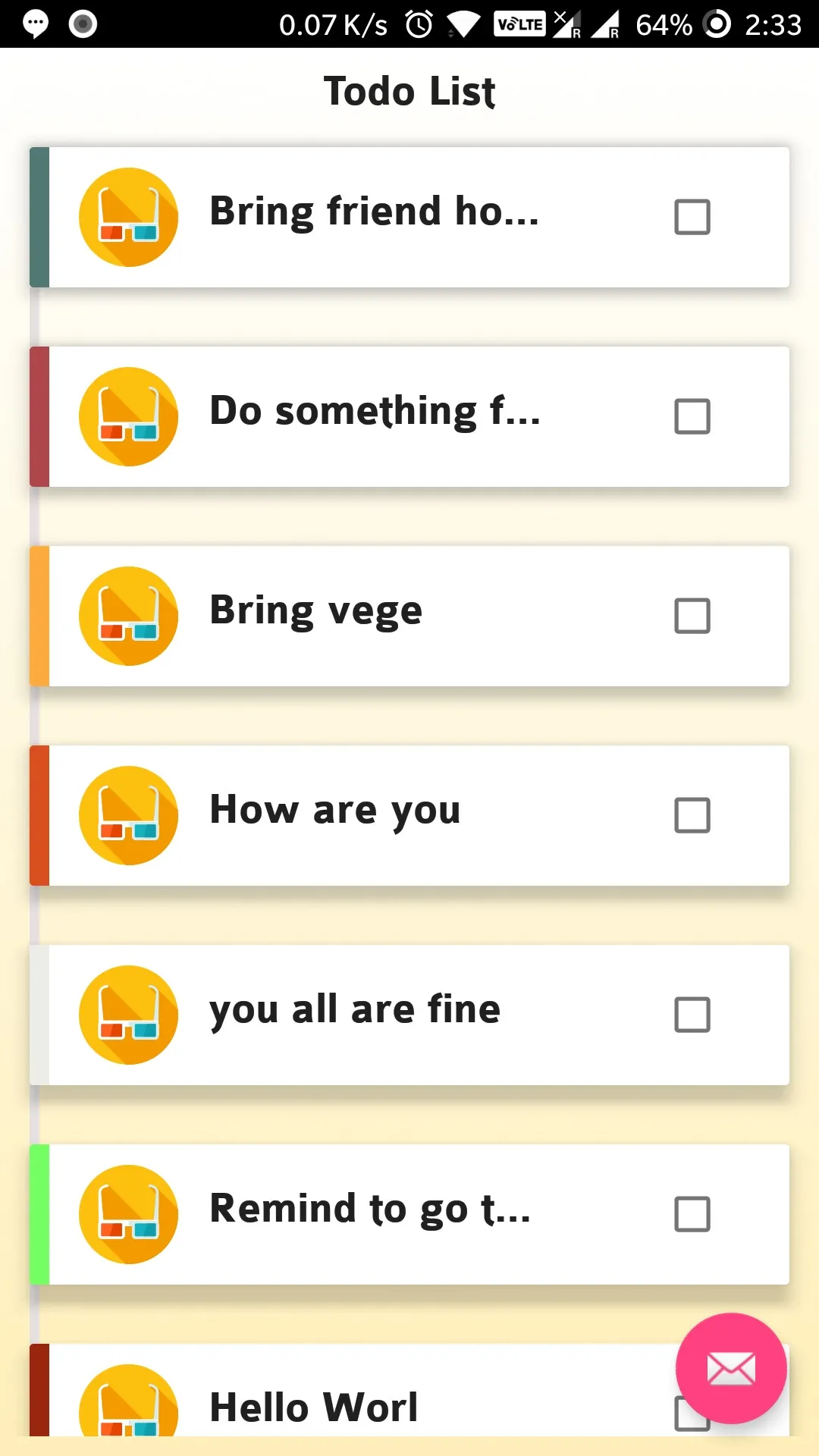
Task: Mark 'Remind to go t...' complete
Action: (692, 1214)
